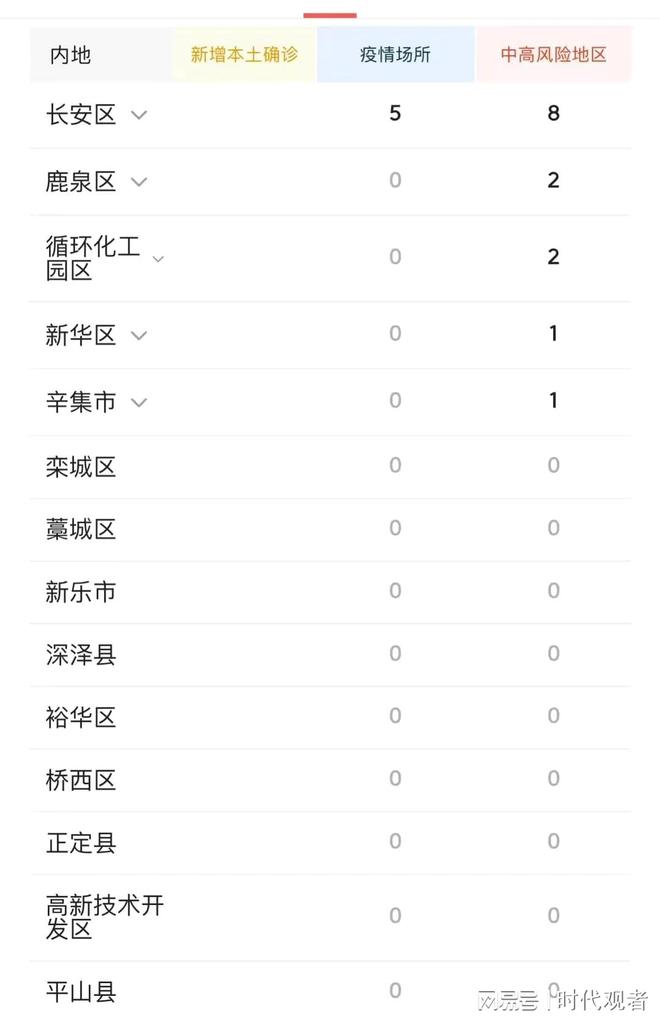
Task: Expand the 辛集市 row
Action: click(x=139, y=403)
